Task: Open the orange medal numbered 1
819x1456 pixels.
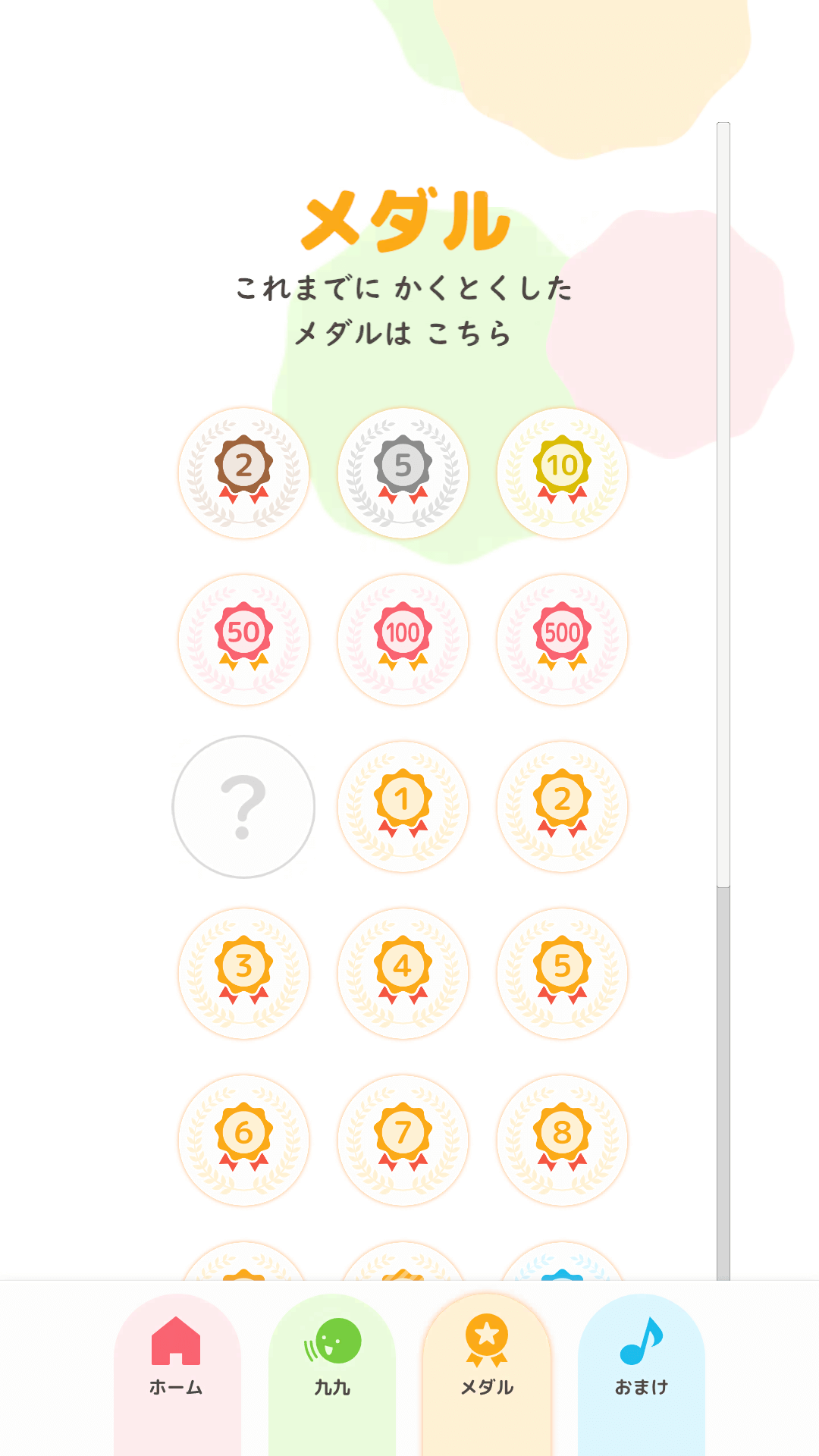Action: [403, 807]
